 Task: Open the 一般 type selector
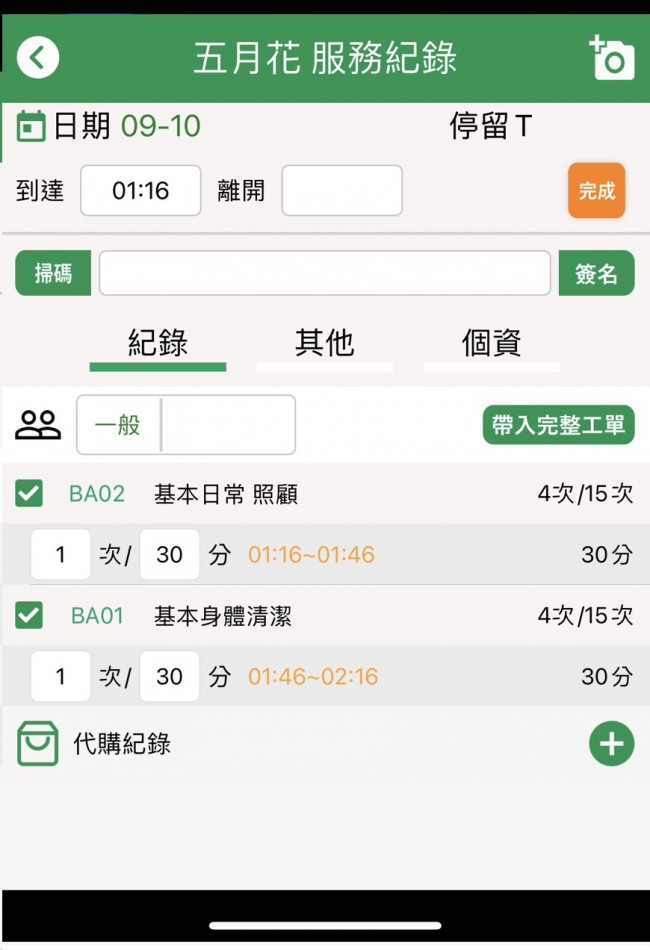186,425
